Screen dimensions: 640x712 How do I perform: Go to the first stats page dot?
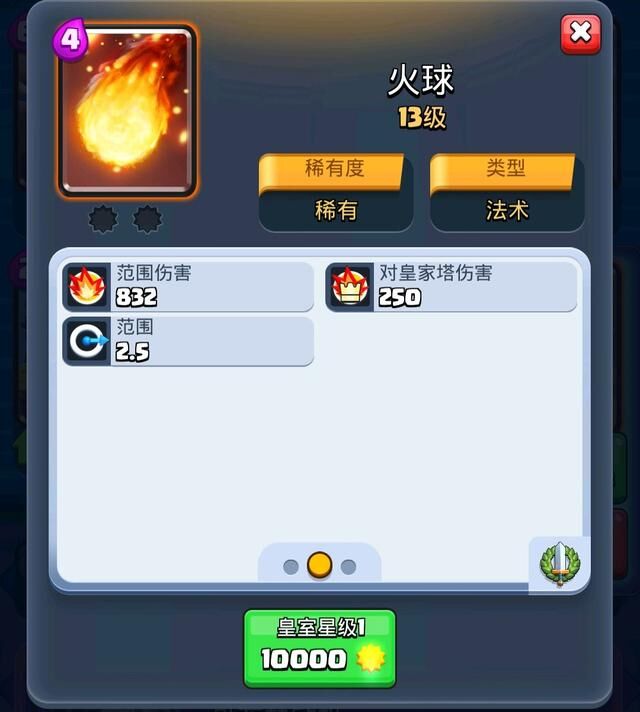point(291,567)
